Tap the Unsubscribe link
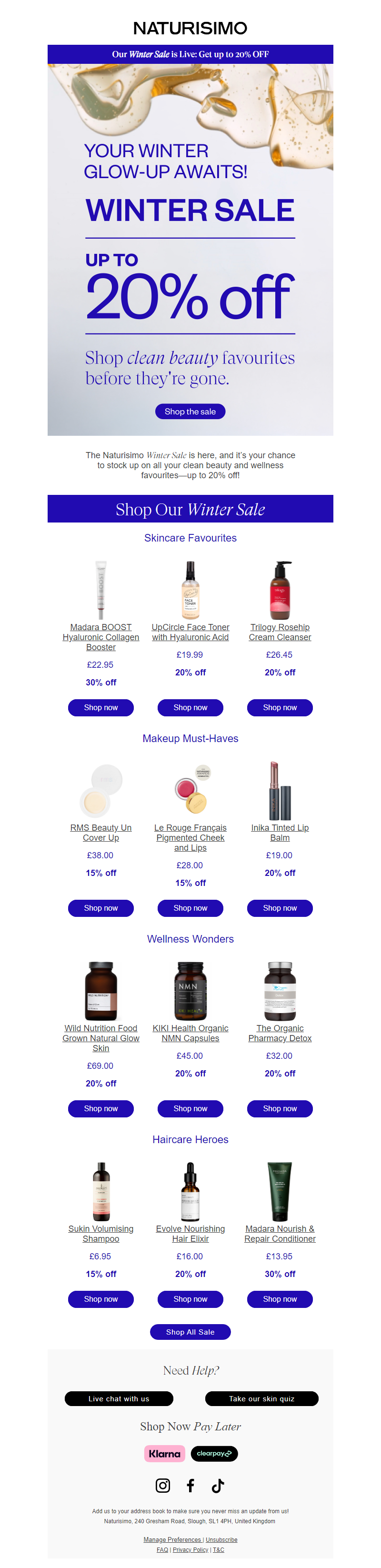Screen dimensions: 381x1568 pyautogui.click(x=221, y=1539)
